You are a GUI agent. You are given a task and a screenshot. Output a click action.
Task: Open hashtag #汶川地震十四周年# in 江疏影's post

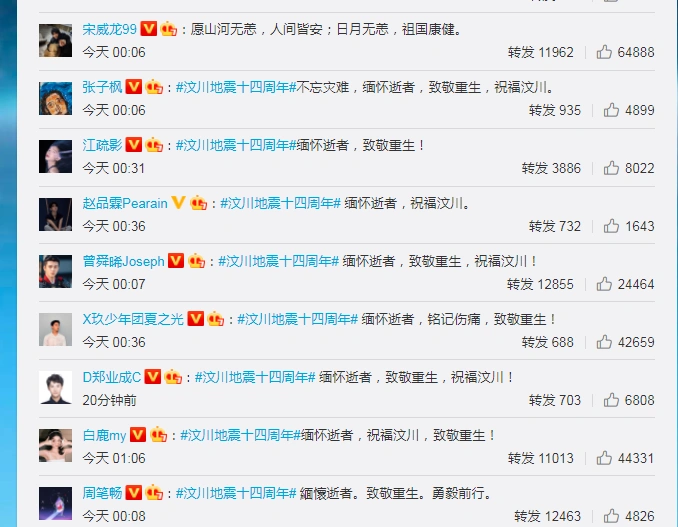click(x=234, y=145)
